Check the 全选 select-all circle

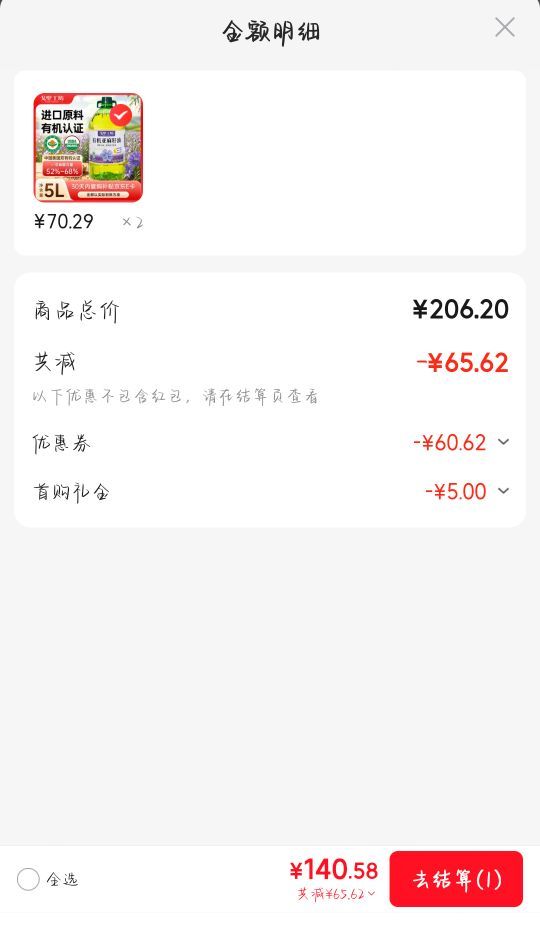coord(28,879)
